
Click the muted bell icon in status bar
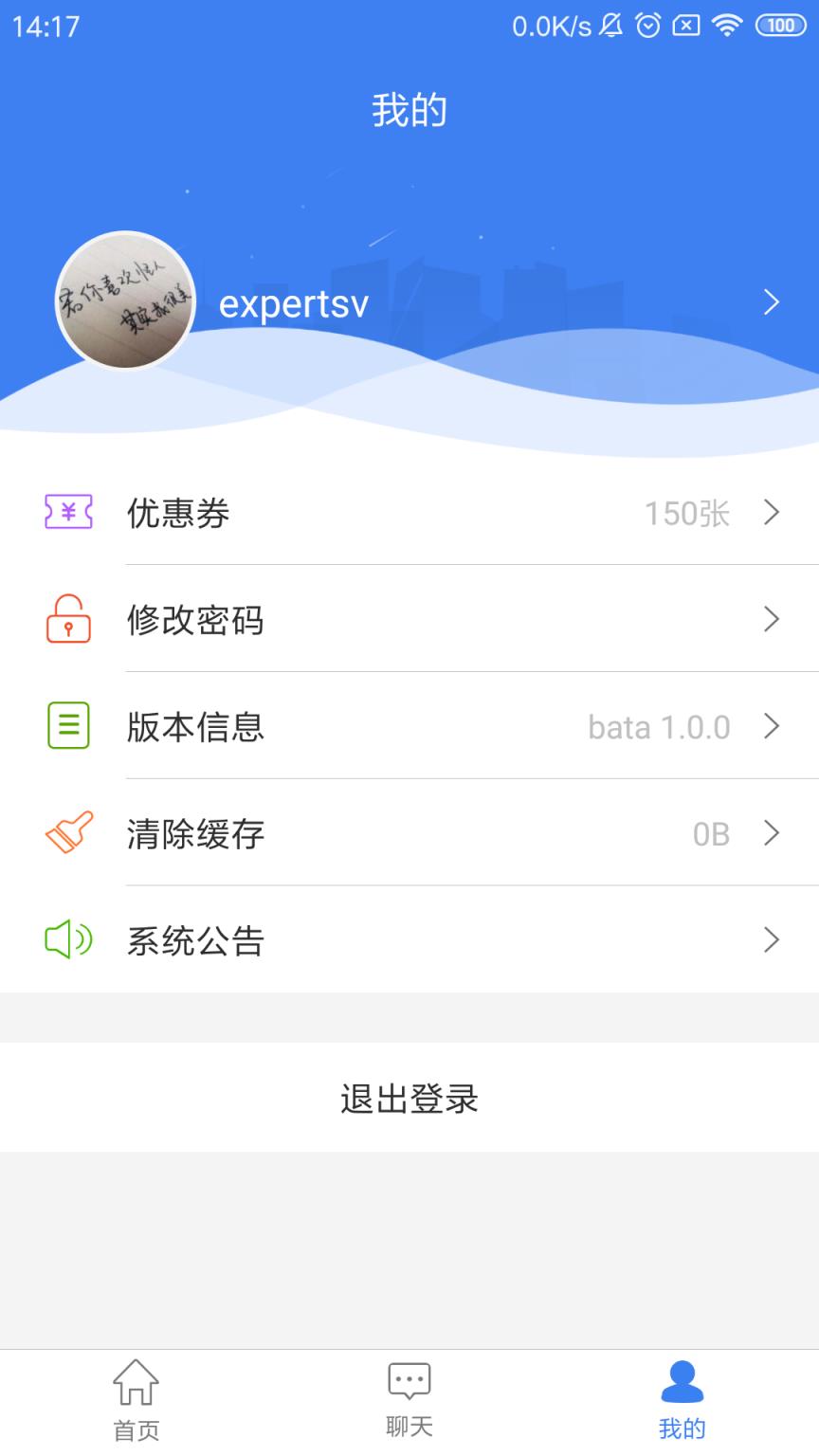point(610,26)
